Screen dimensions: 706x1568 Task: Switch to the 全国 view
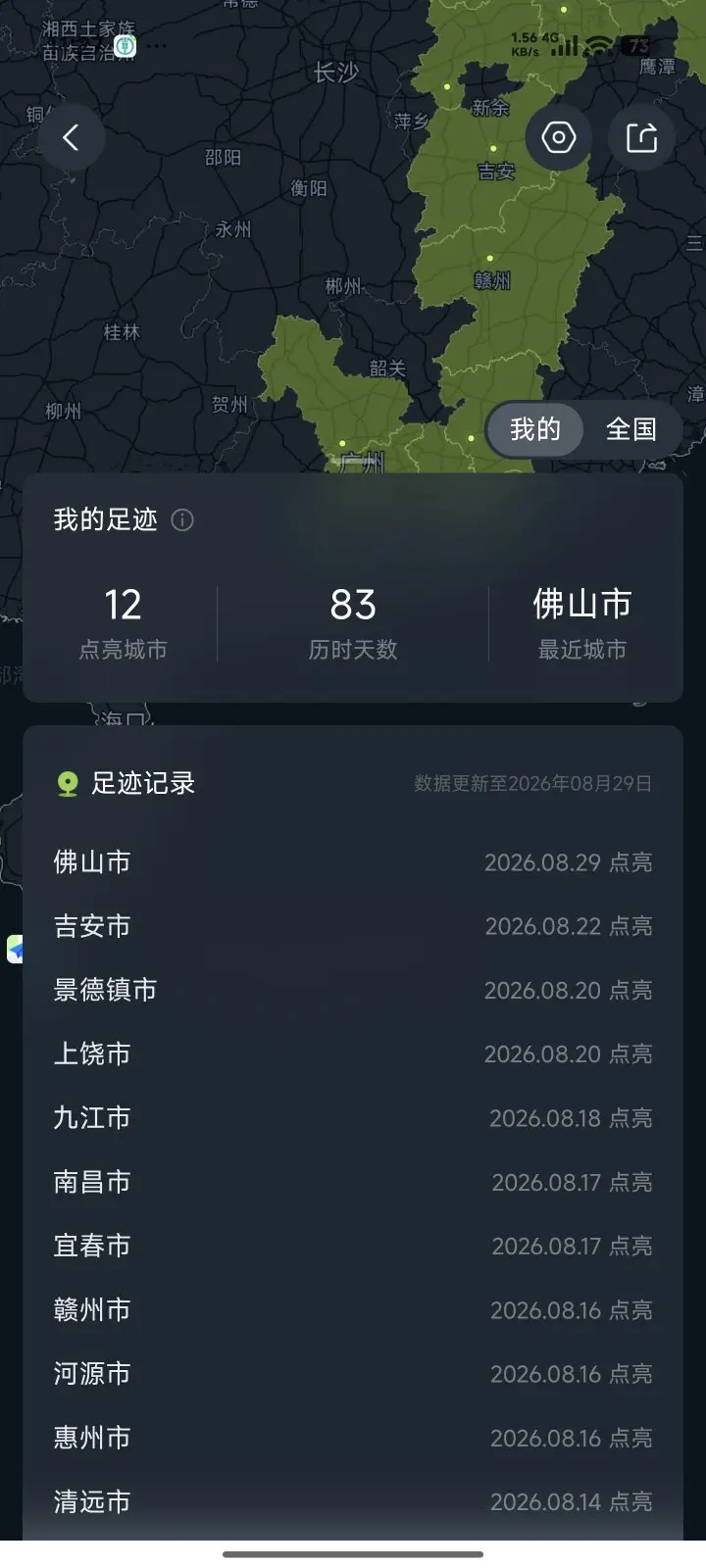click(630, 429)
